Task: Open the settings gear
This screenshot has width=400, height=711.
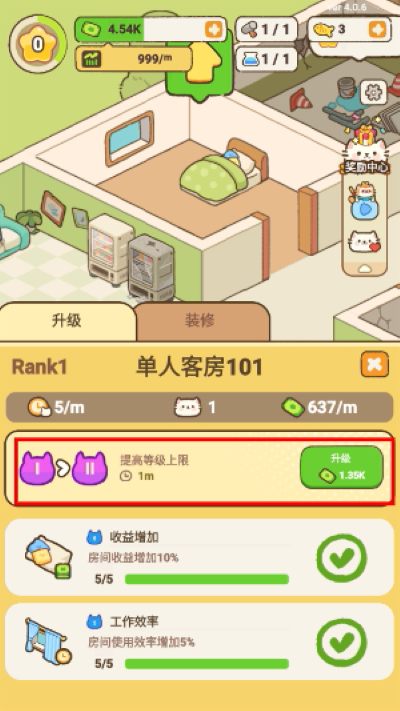Action: tap(374, 93)
